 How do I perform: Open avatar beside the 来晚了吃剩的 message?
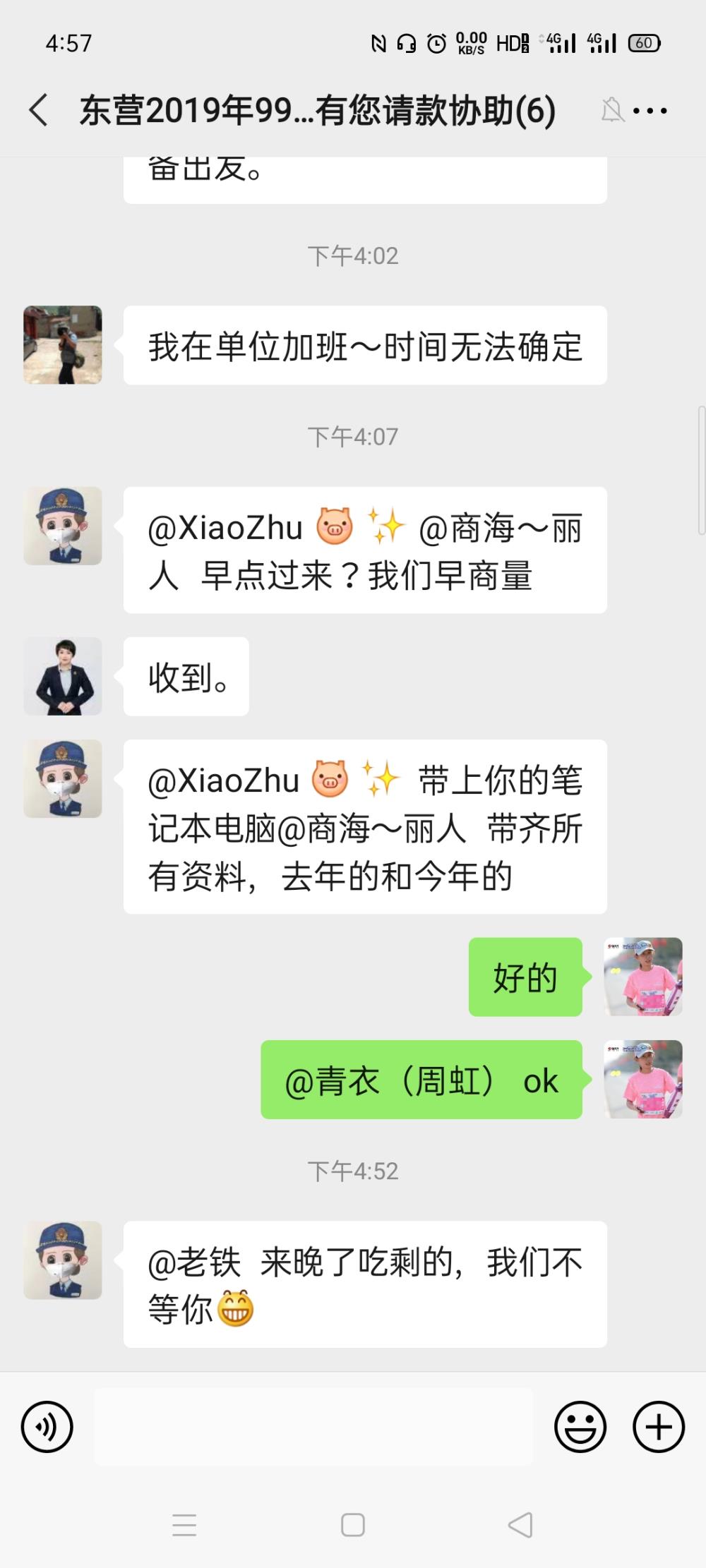(x=63, y=1260)
